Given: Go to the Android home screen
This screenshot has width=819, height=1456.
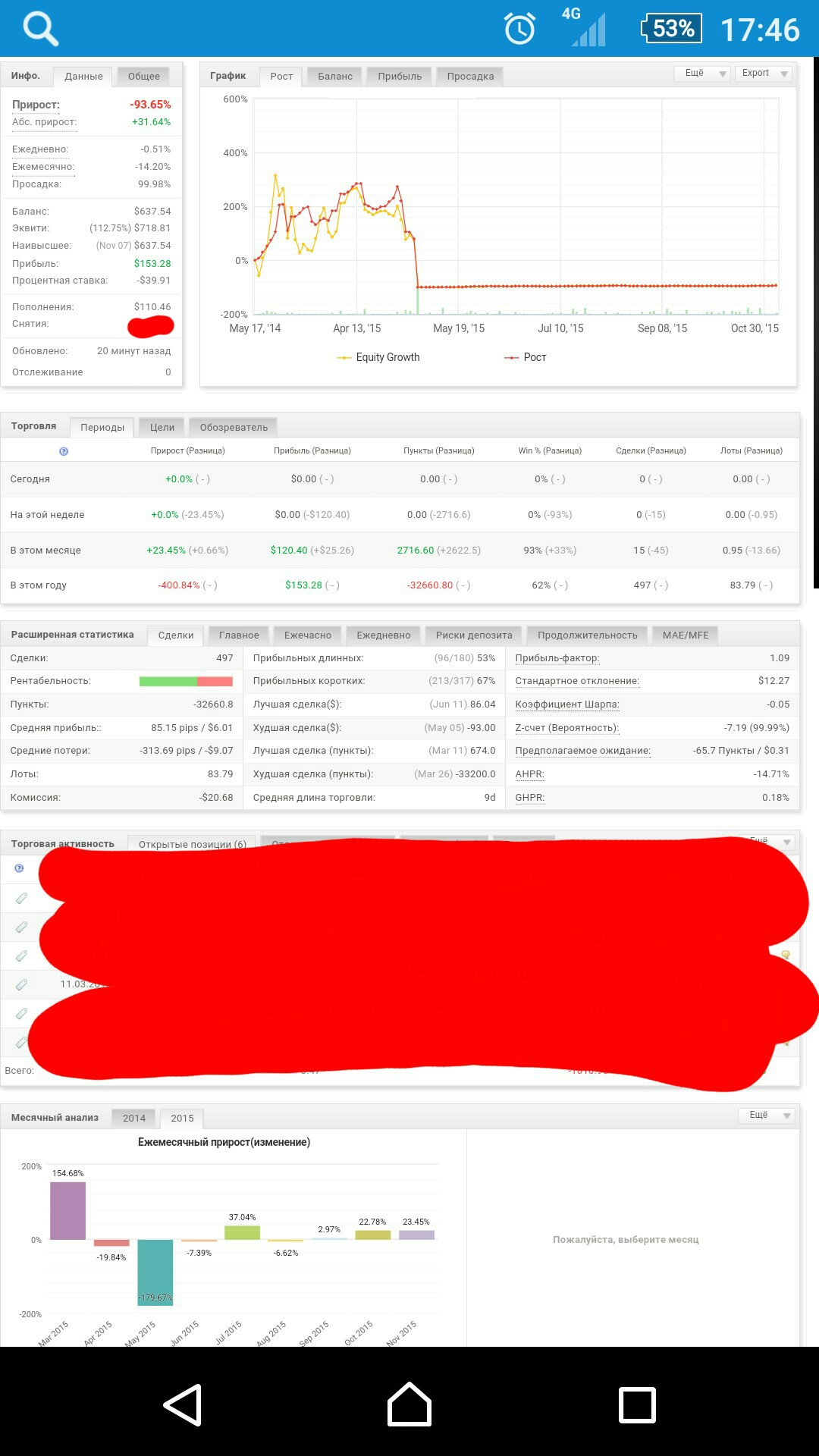Looking at the screenshot, I should coord(409,1404).
